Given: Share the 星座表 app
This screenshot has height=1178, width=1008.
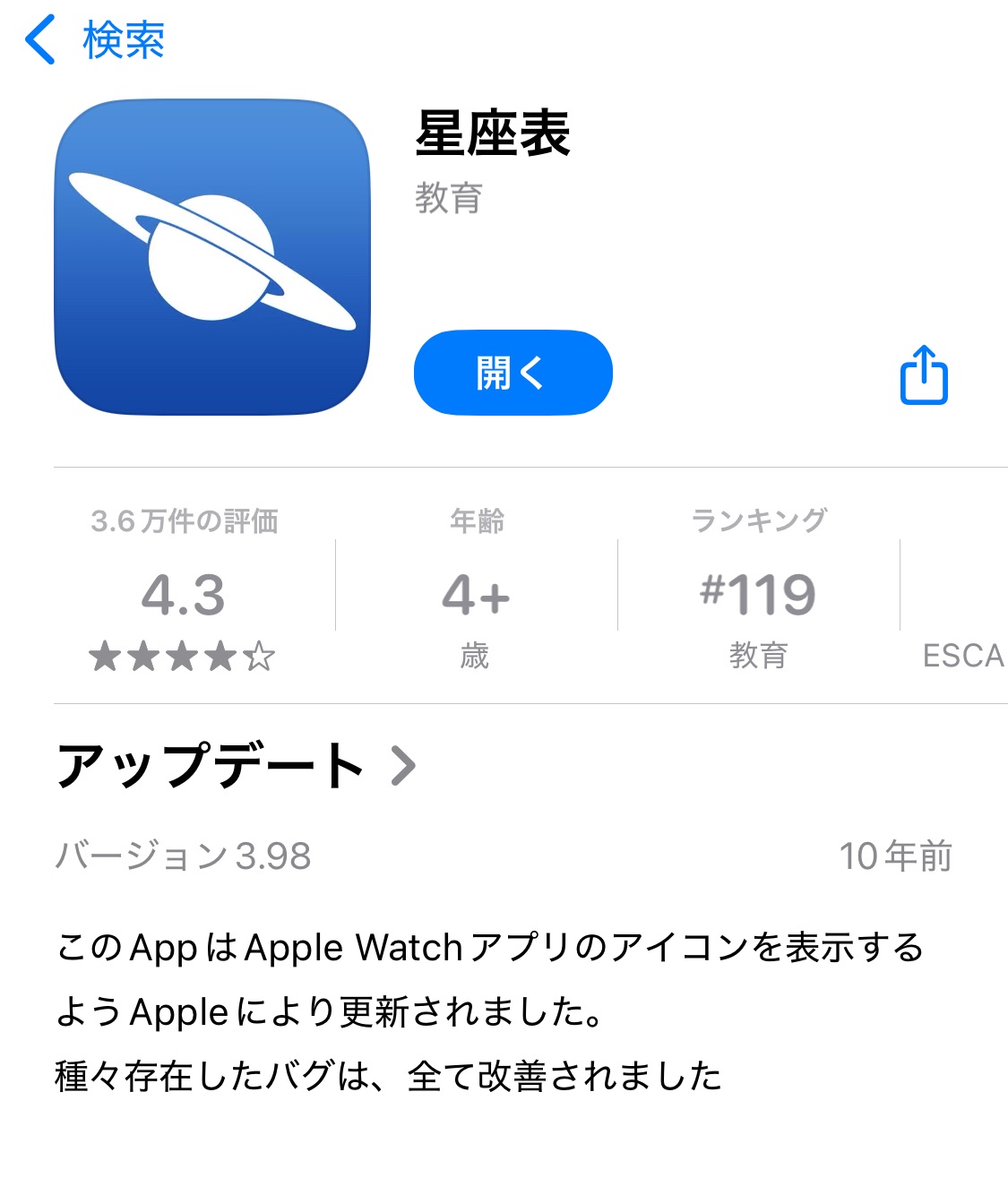Looking at the screenshot, I should pyautogui.click(x=923, y=374).
